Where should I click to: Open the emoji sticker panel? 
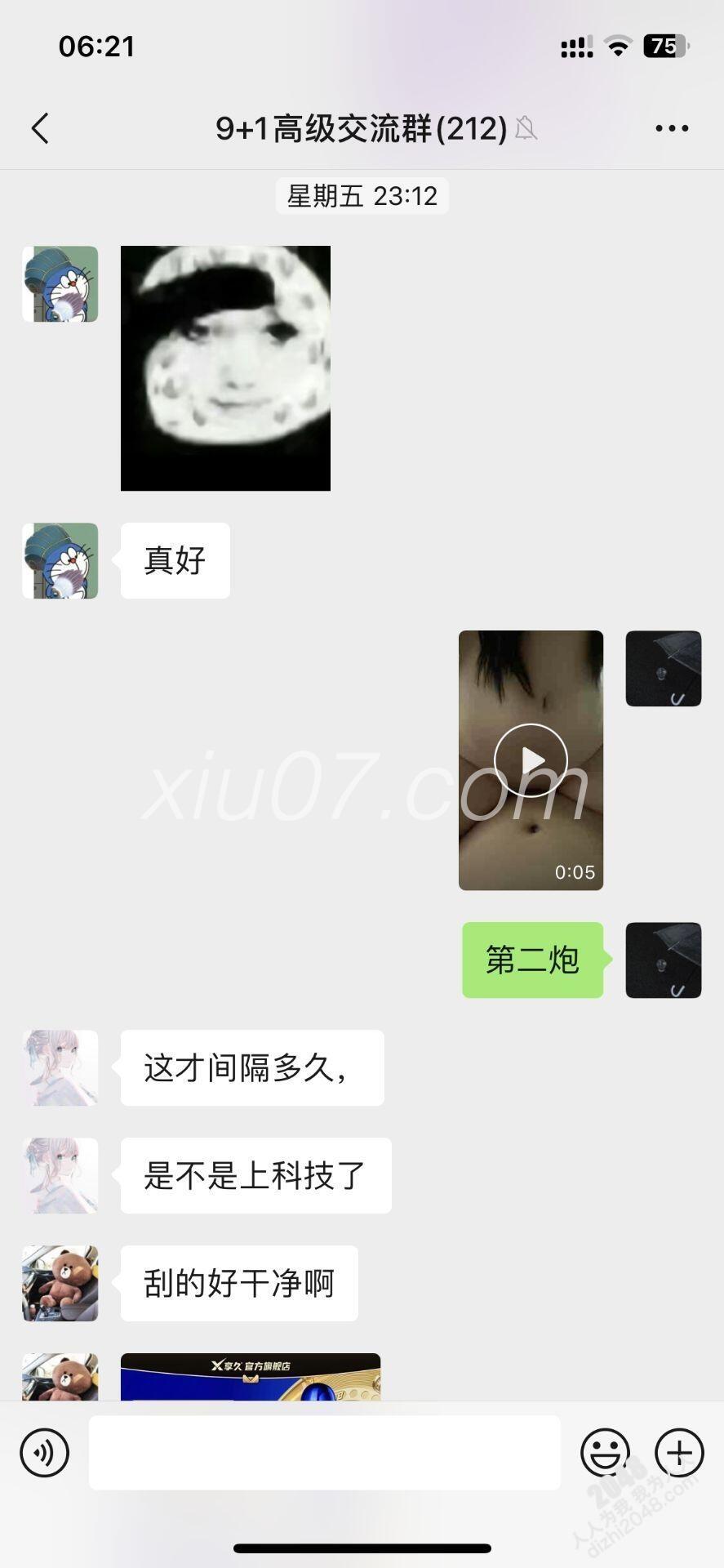click(605, 1453)
